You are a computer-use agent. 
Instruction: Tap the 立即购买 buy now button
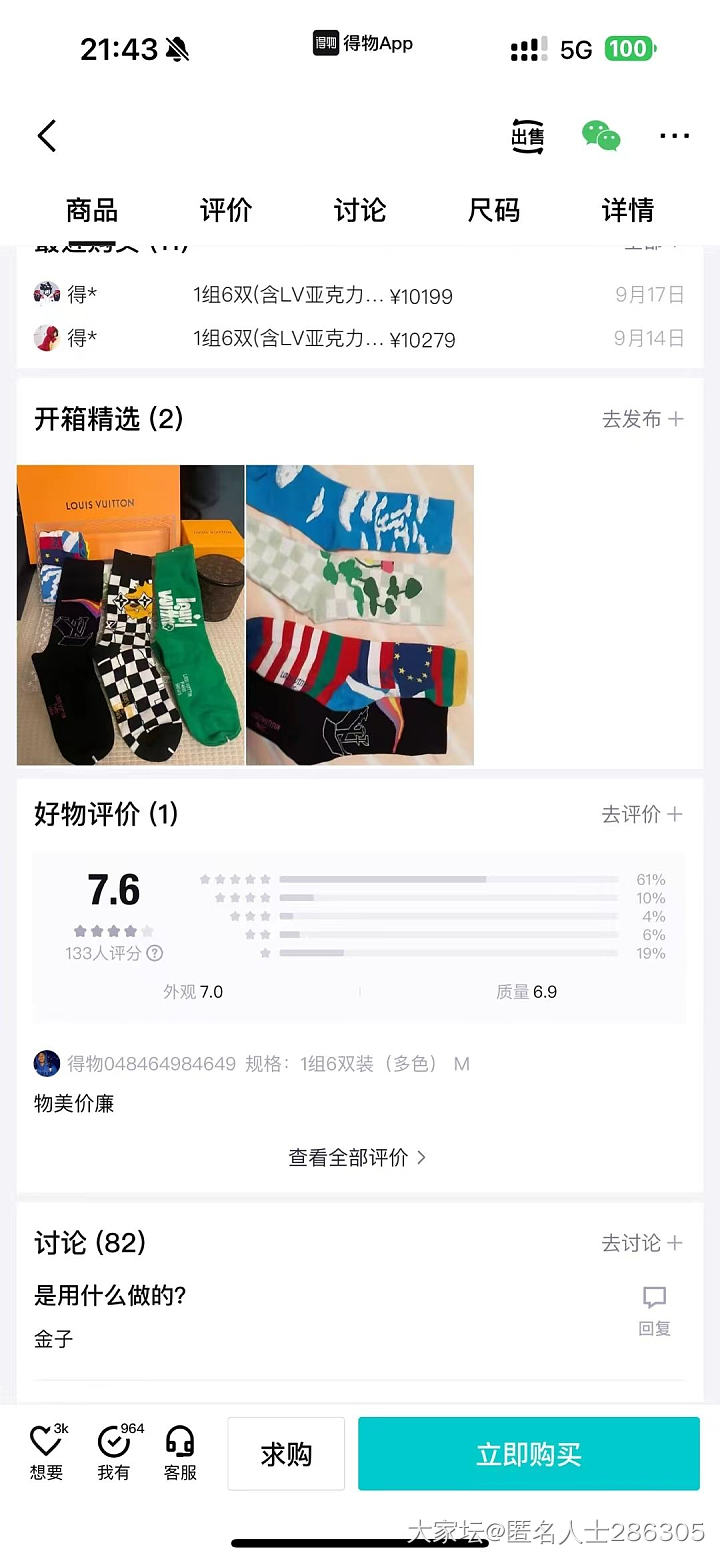click(528, 1454)
